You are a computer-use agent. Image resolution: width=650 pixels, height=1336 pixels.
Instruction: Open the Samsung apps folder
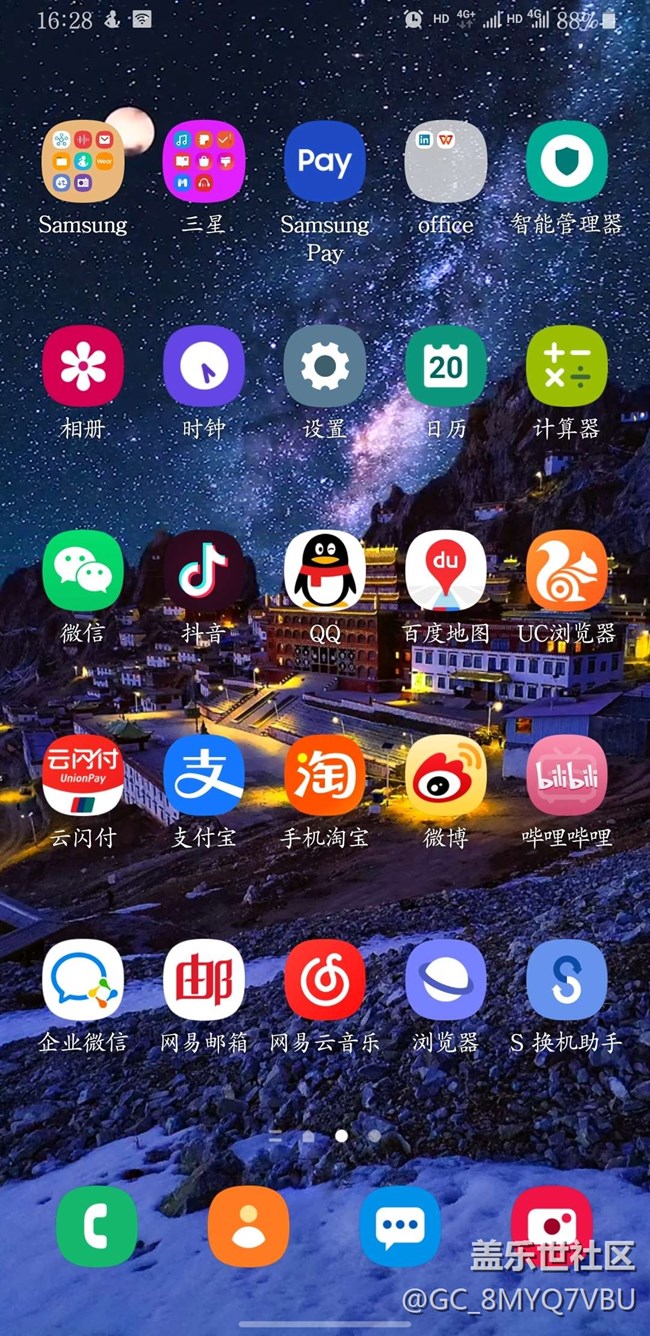83,162
